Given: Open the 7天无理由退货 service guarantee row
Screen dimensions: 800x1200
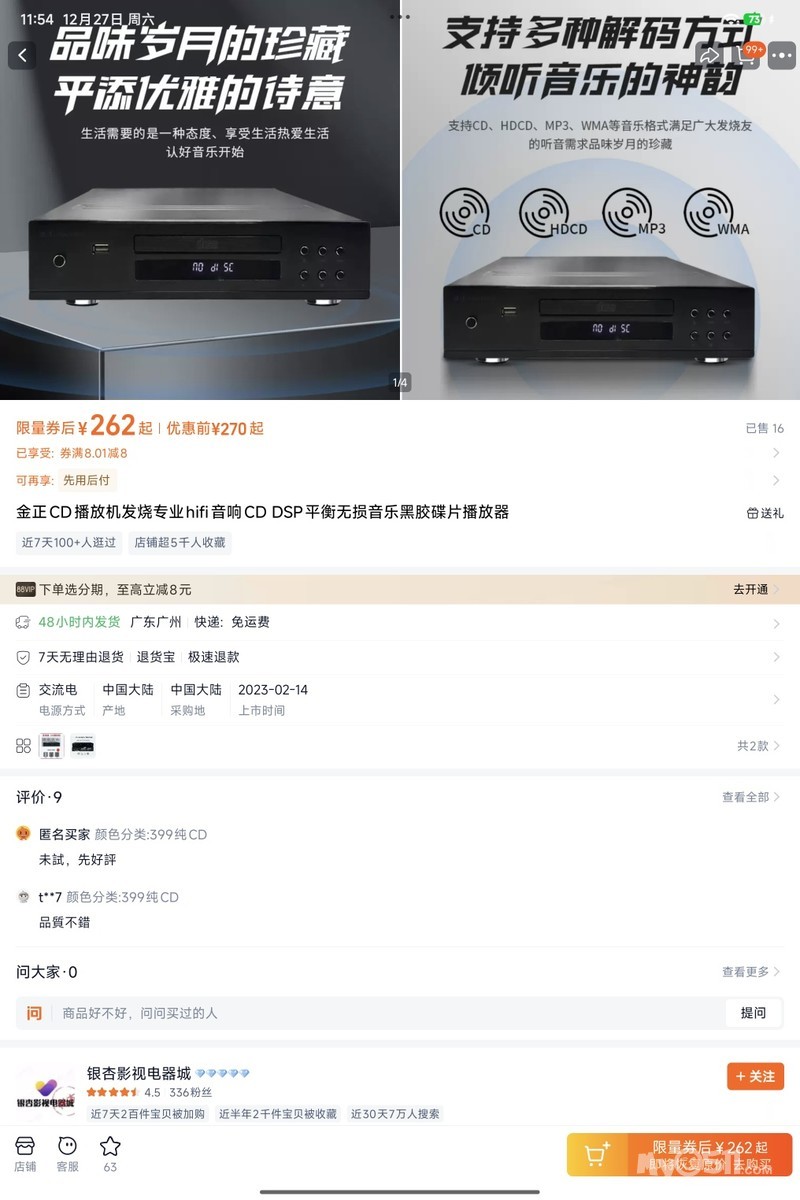Looking at the screenshot, I should click(400, 657).
